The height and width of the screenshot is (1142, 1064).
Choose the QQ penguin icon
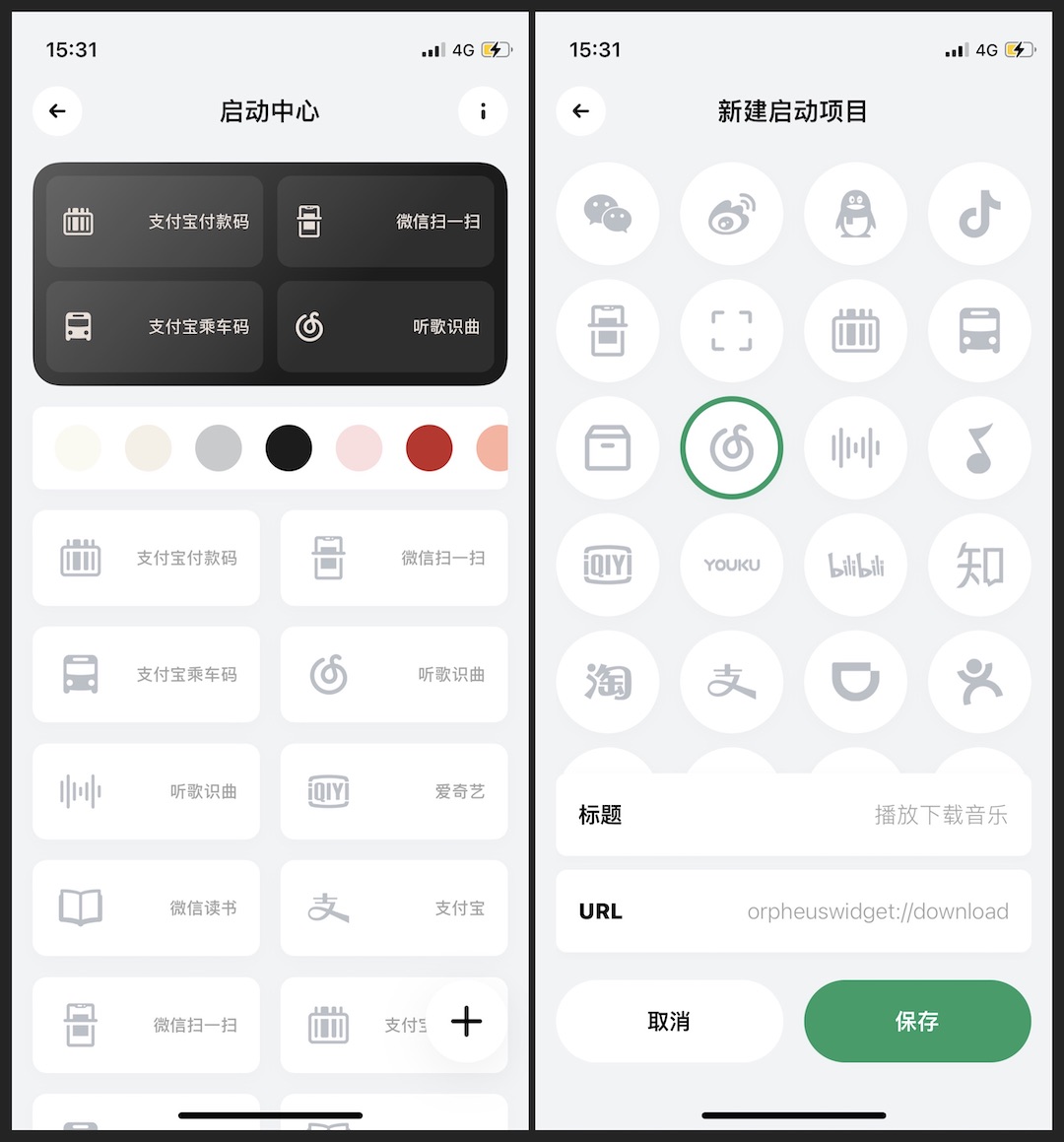tap(855, 214)
